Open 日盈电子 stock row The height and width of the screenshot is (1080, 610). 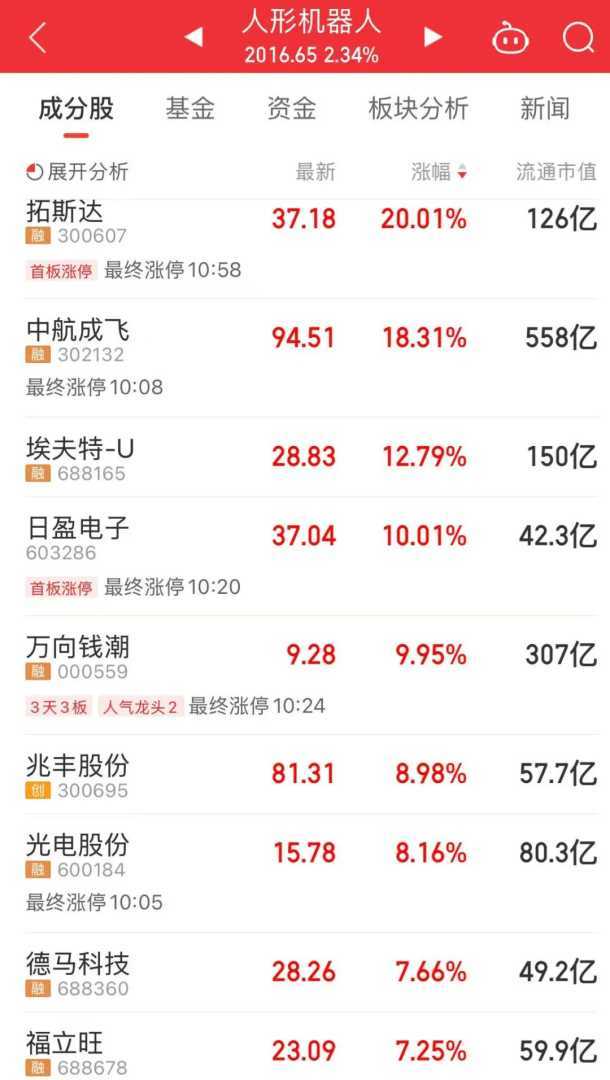click(78, 529)
